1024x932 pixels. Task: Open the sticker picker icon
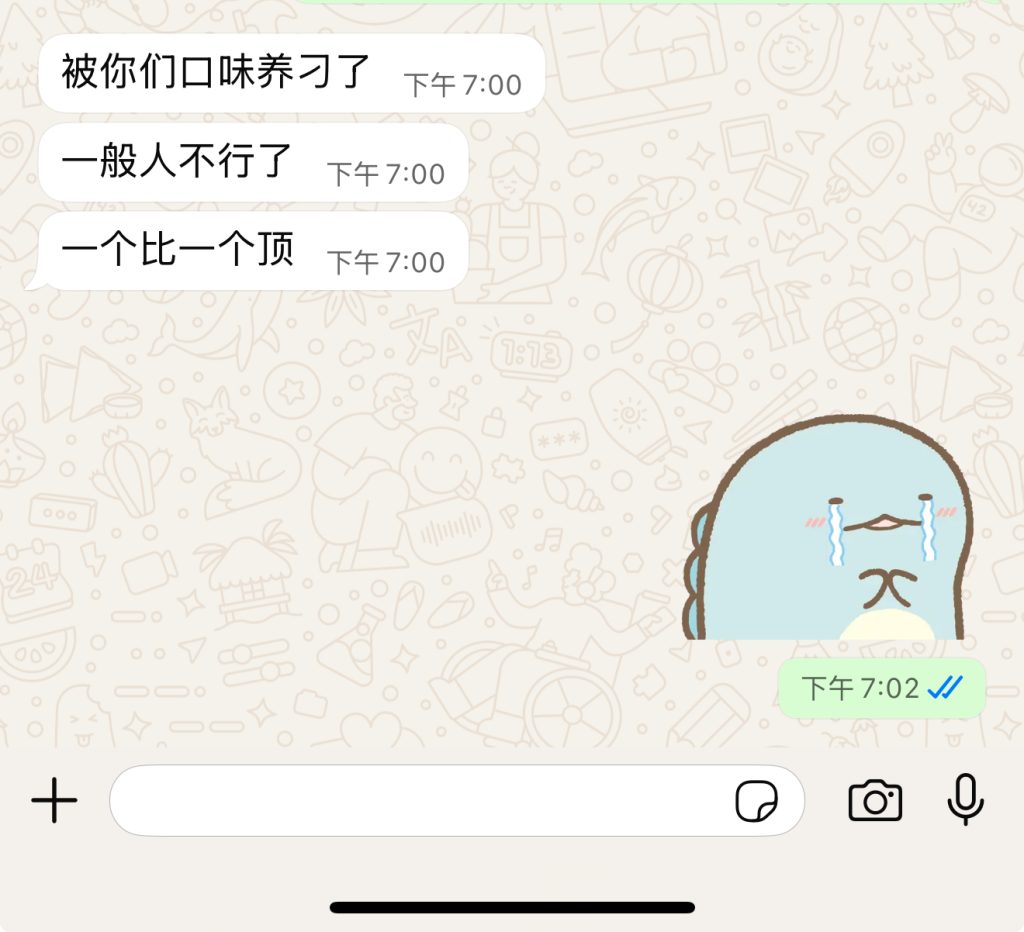click(756, 801)
